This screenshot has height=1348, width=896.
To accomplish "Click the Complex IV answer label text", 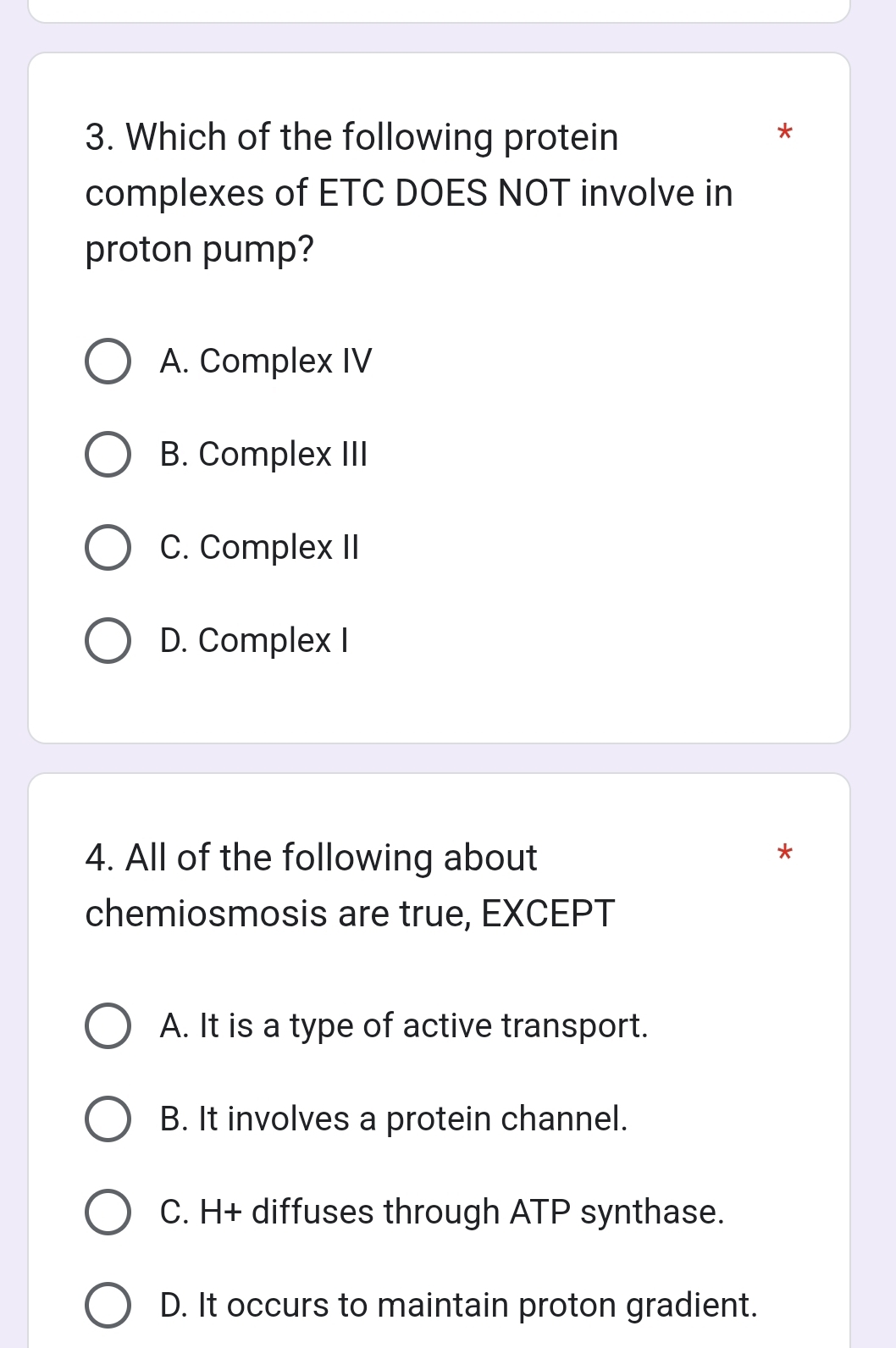I will [266, 361].
